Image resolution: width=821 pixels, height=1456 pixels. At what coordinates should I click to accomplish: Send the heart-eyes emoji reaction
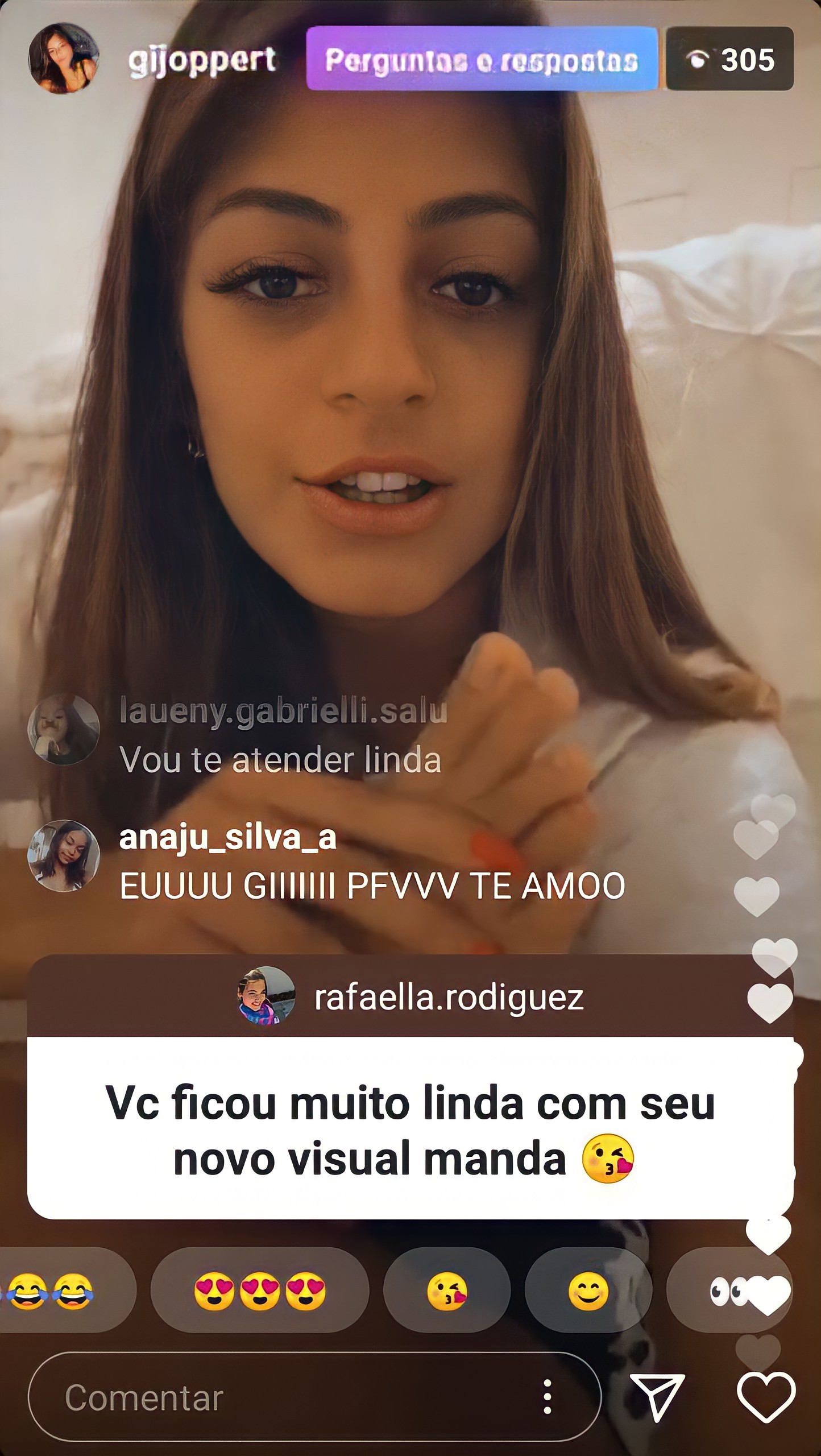(x=260, y=1292)
